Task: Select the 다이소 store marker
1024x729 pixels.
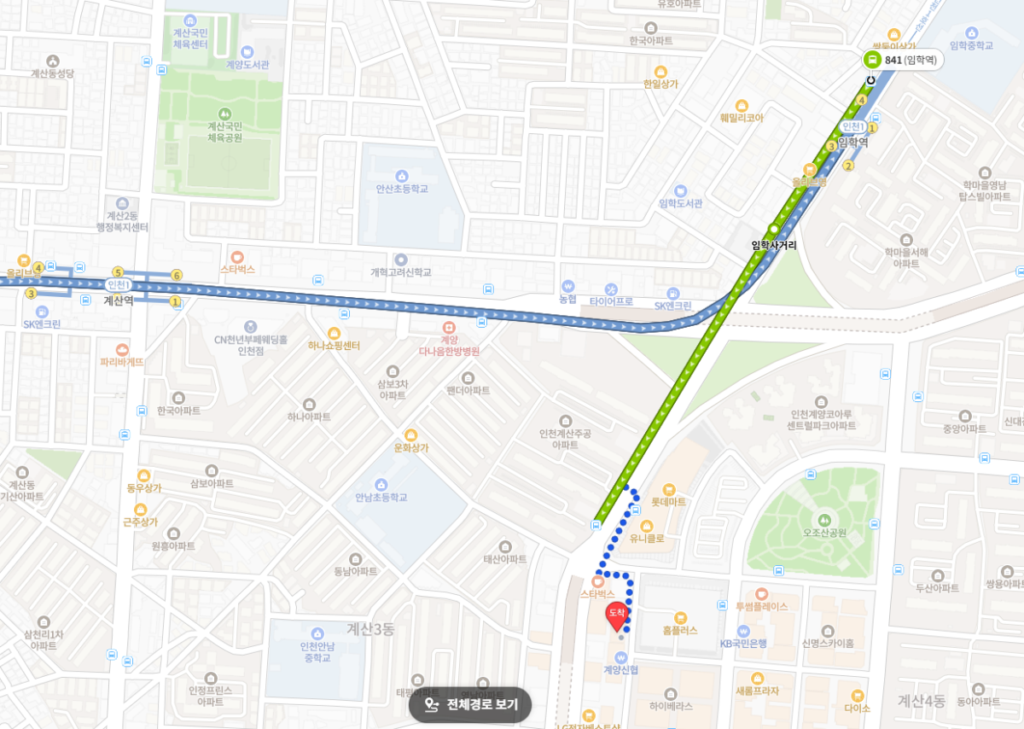Action: coord(857,696)
